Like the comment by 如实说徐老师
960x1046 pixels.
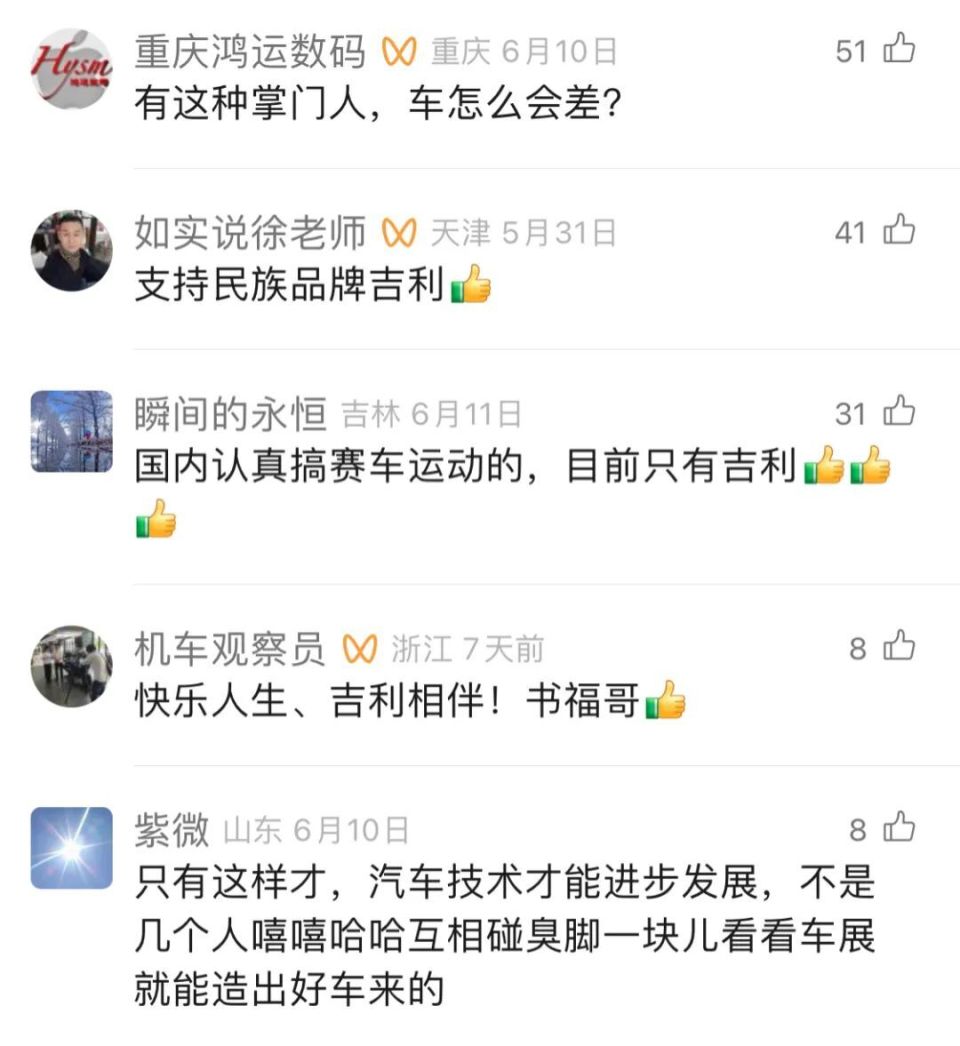point(899,231)
